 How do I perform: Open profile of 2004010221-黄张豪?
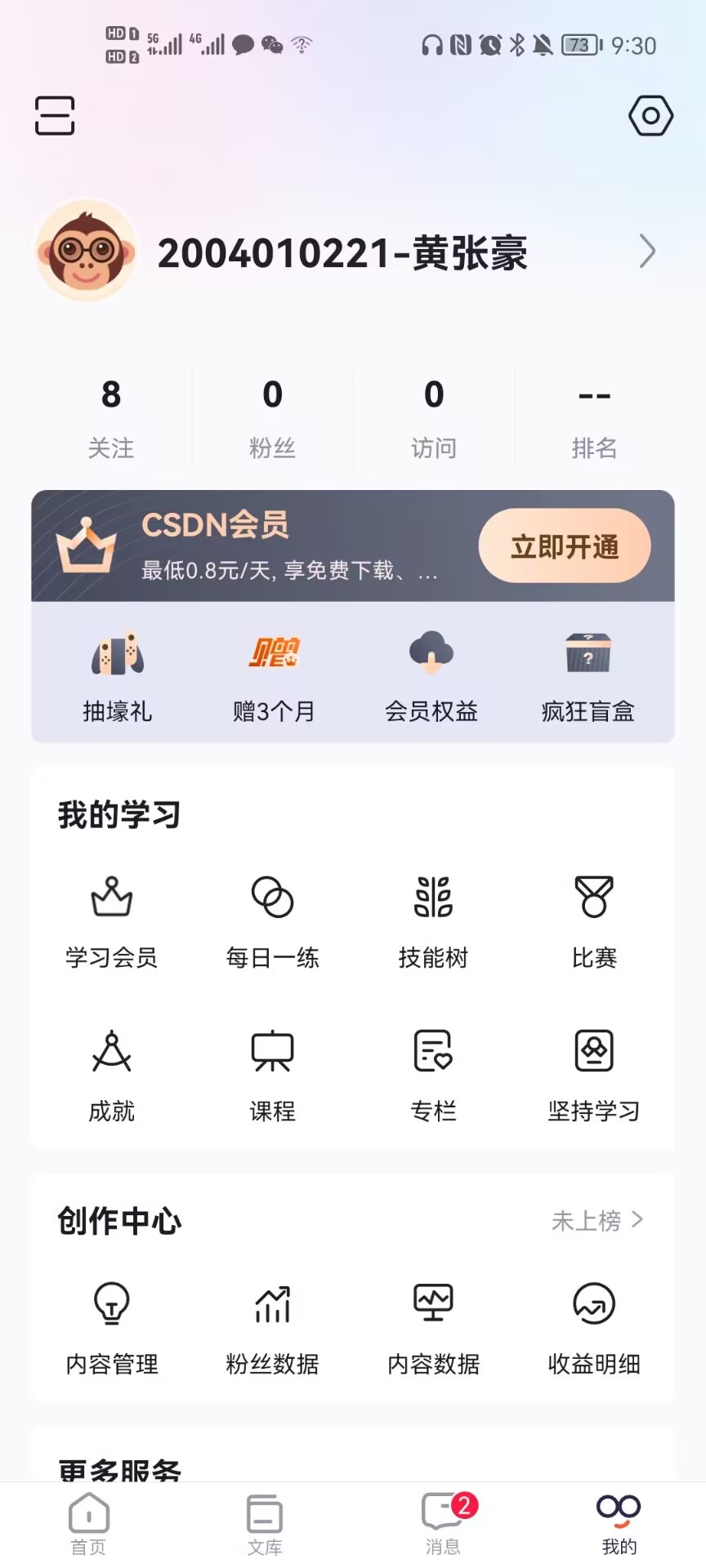coord(343,252)
